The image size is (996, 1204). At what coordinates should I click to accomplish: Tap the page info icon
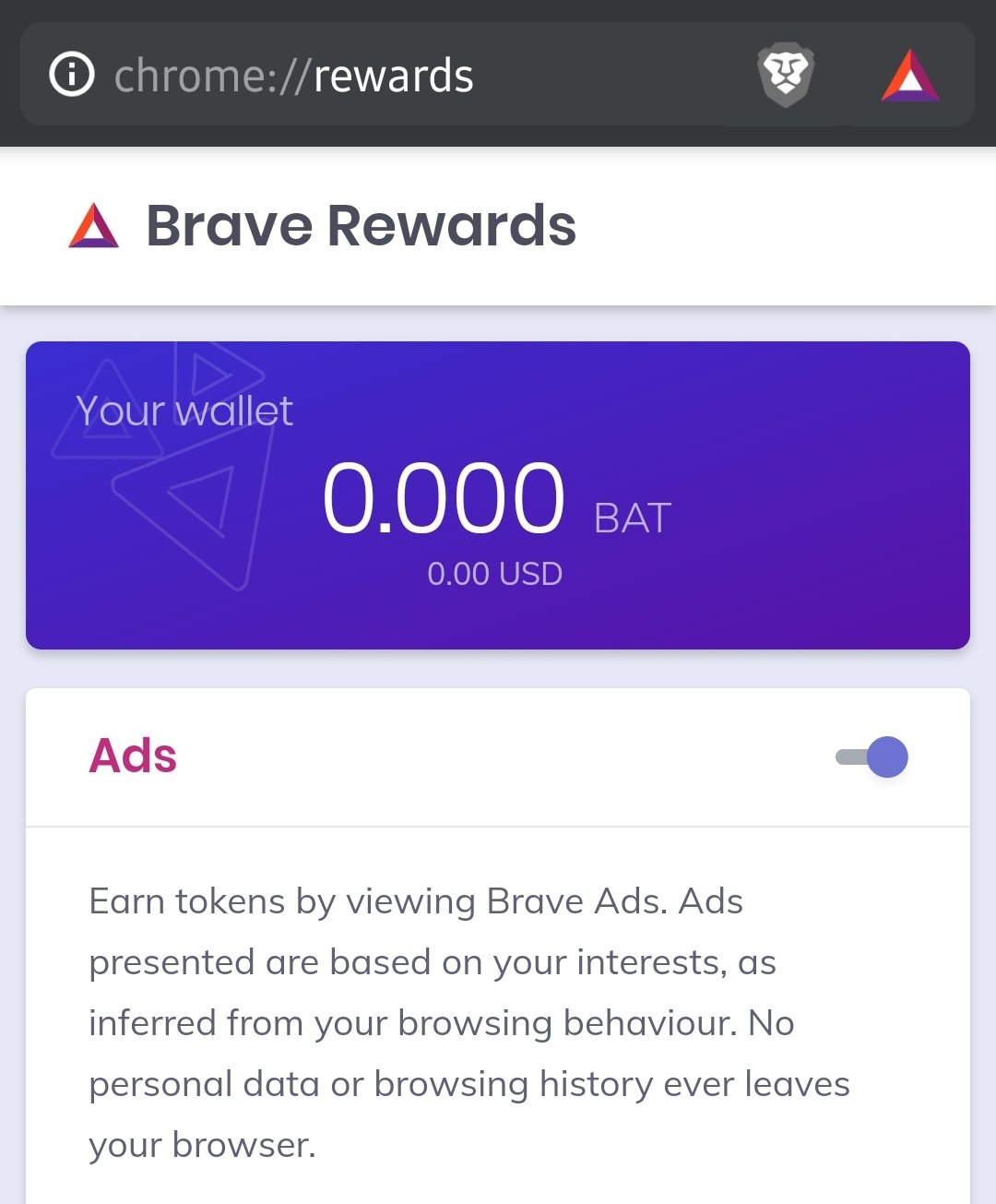coord(72,75)
